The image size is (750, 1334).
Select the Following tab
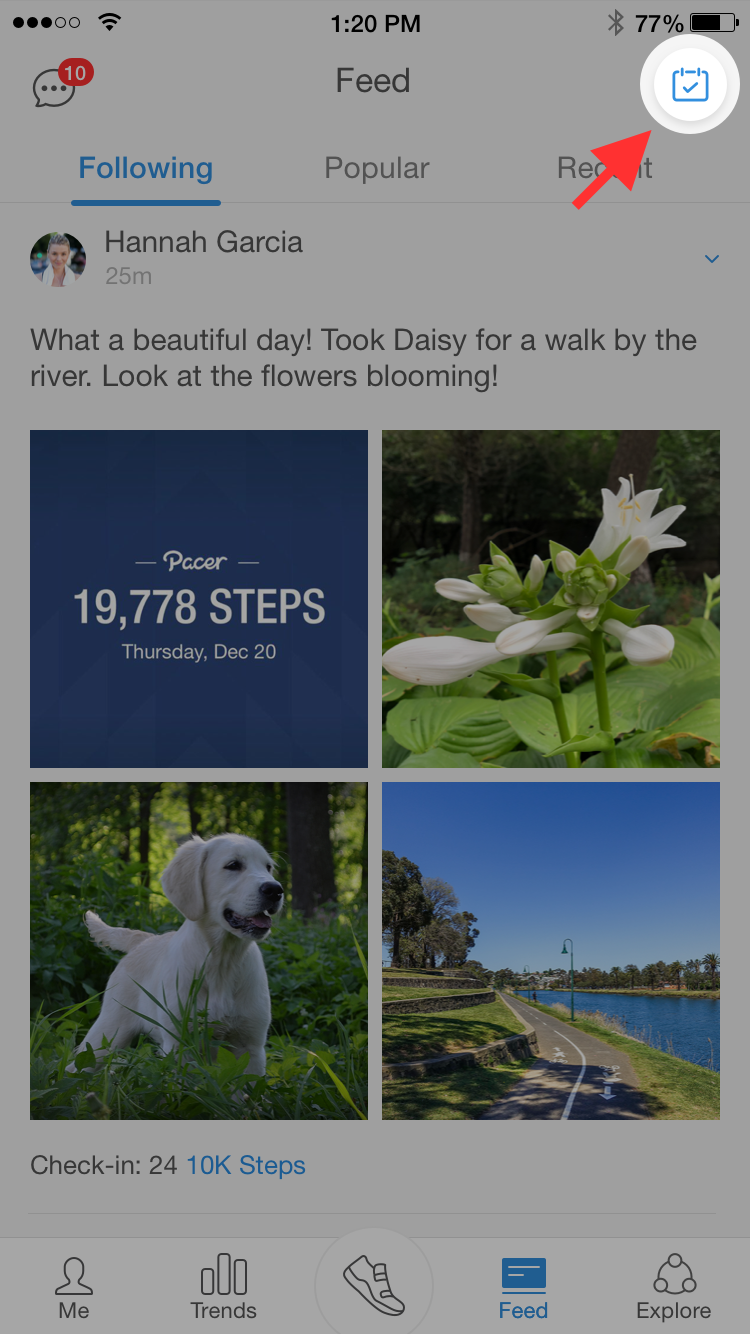[145, 168]
